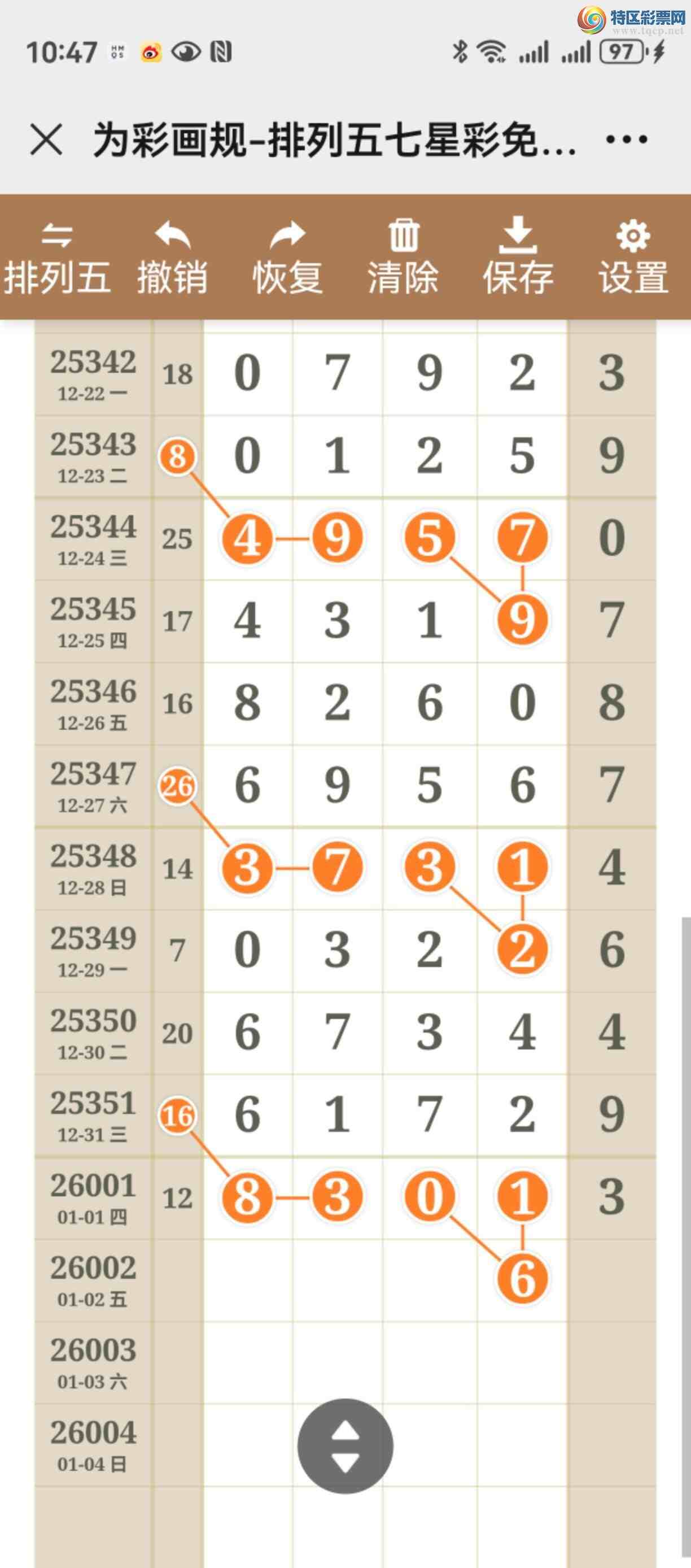Switch lottery type via 排列五

click(x=57, y=258)
